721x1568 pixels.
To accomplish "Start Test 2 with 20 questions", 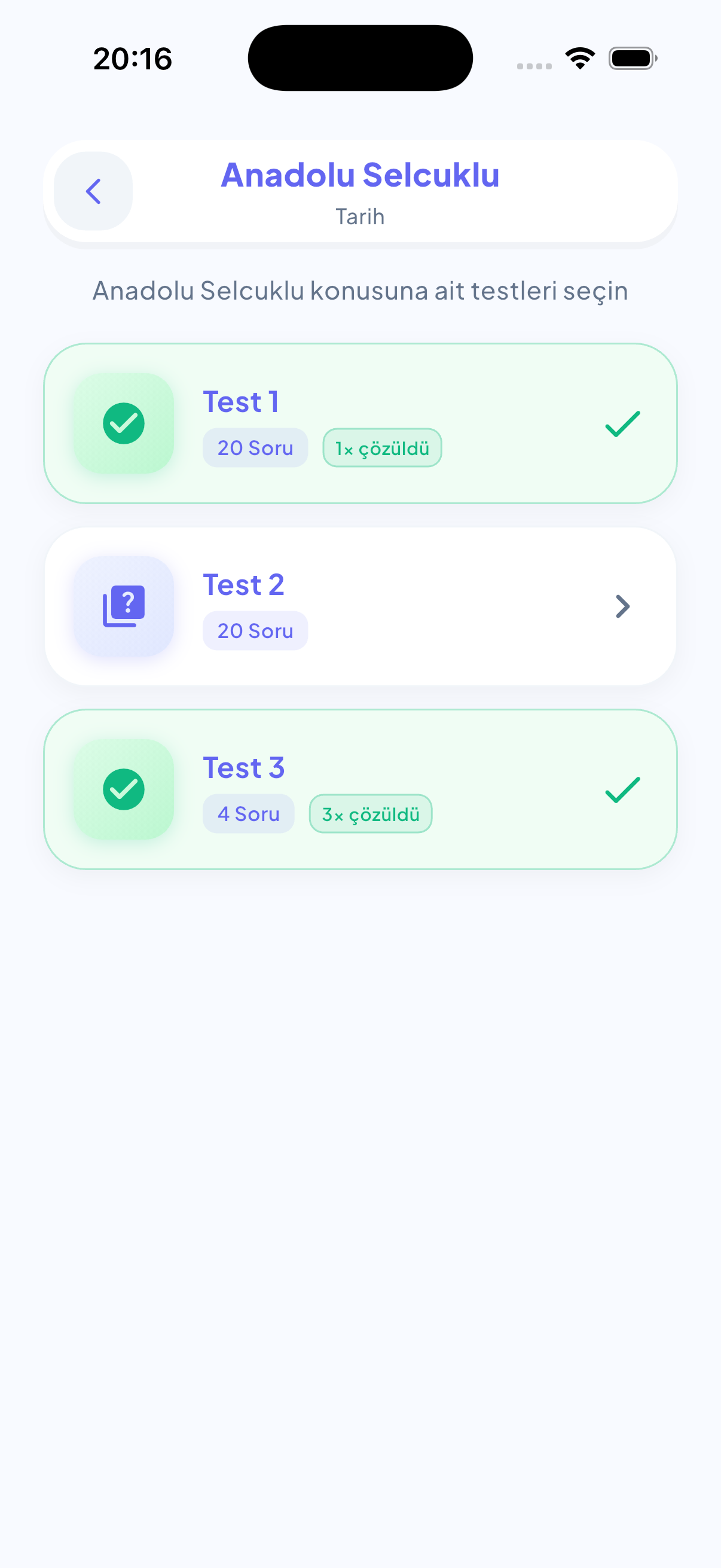I will point(360,606).
